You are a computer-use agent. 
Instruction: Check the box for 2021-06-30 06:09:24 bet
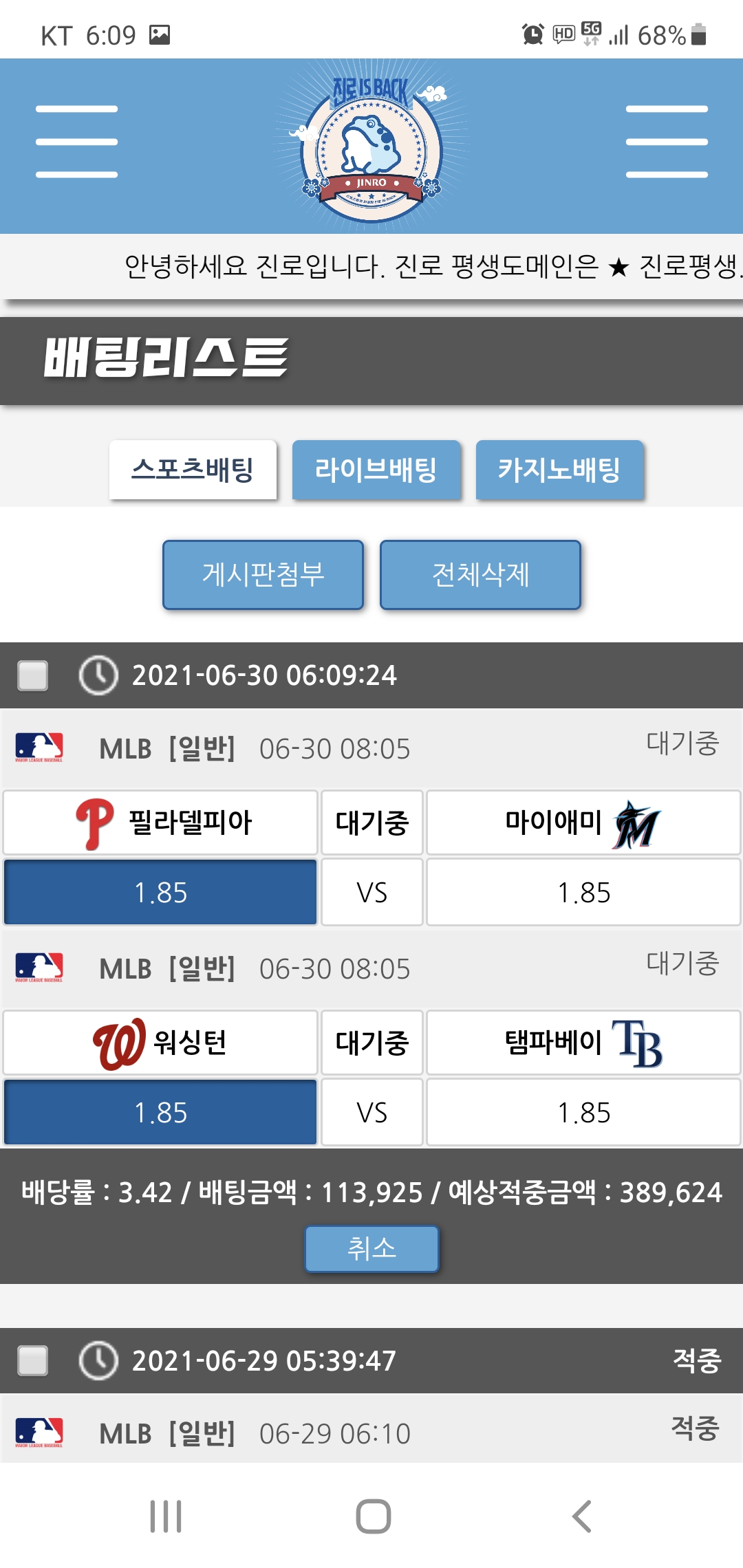click(x=33, y=675)
